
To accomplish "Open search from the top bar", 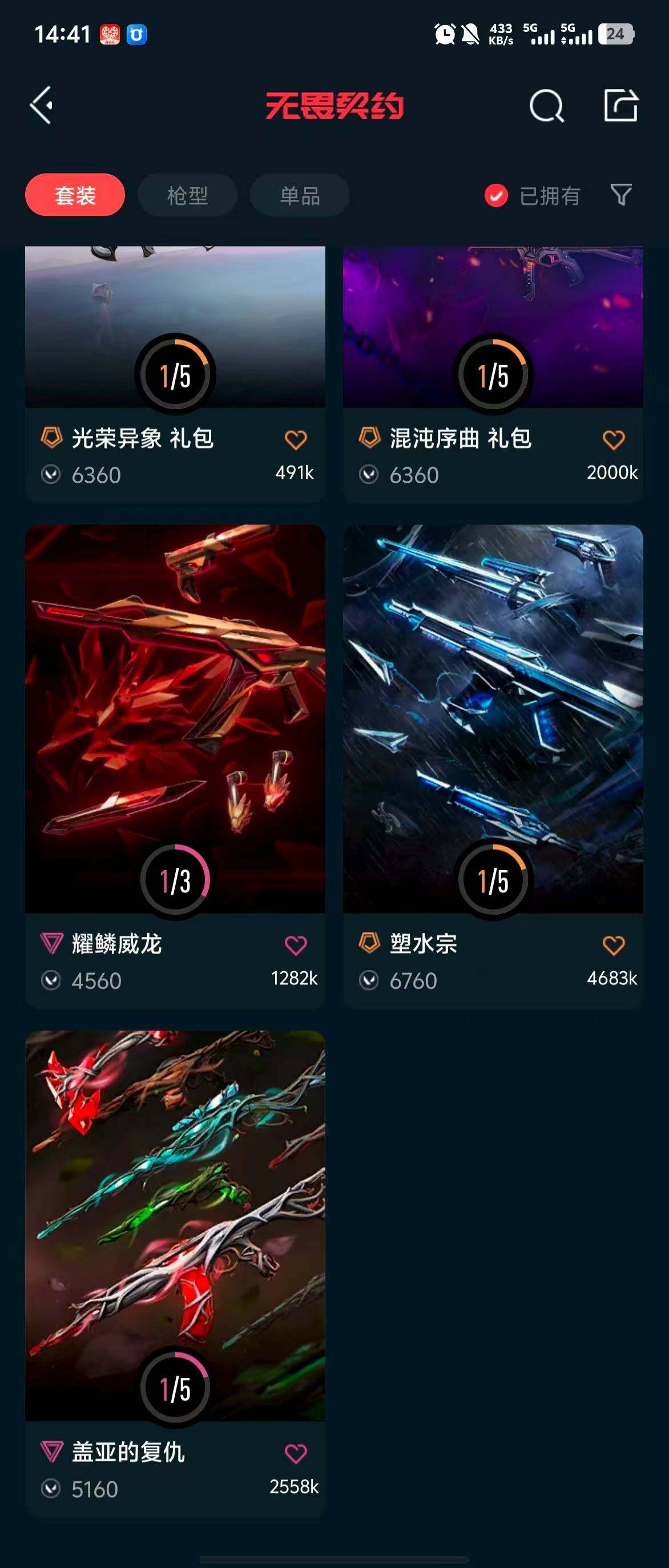I will pyautogui.click(x=546, y=106).
